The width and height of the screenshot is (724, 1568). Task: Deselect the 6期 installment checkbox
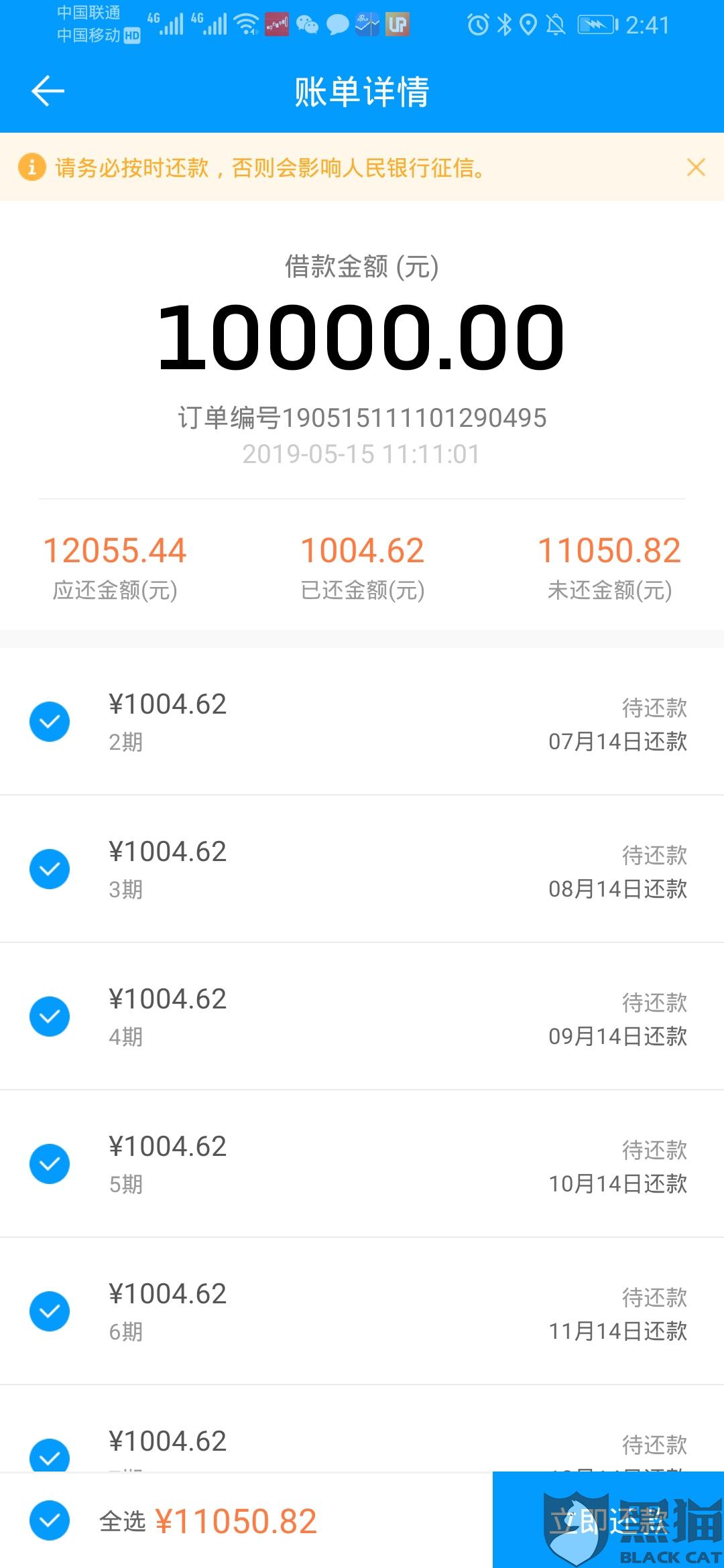[x=50, y=1311]
